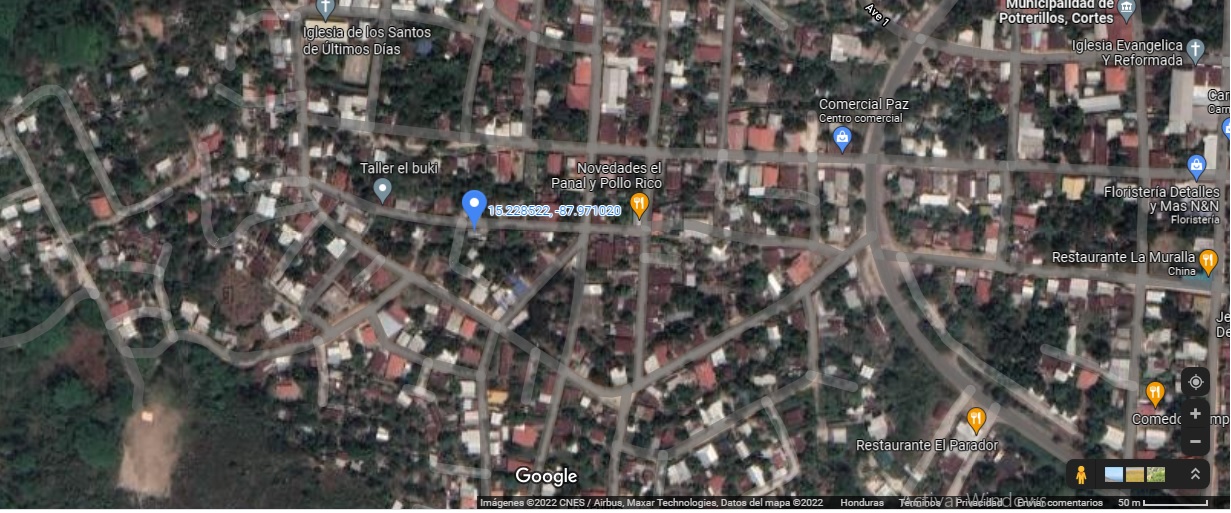Select the dropped blue coordinates pin
Image resolution: width=1231 pixels, height=513 pixels.
point(474,207)
